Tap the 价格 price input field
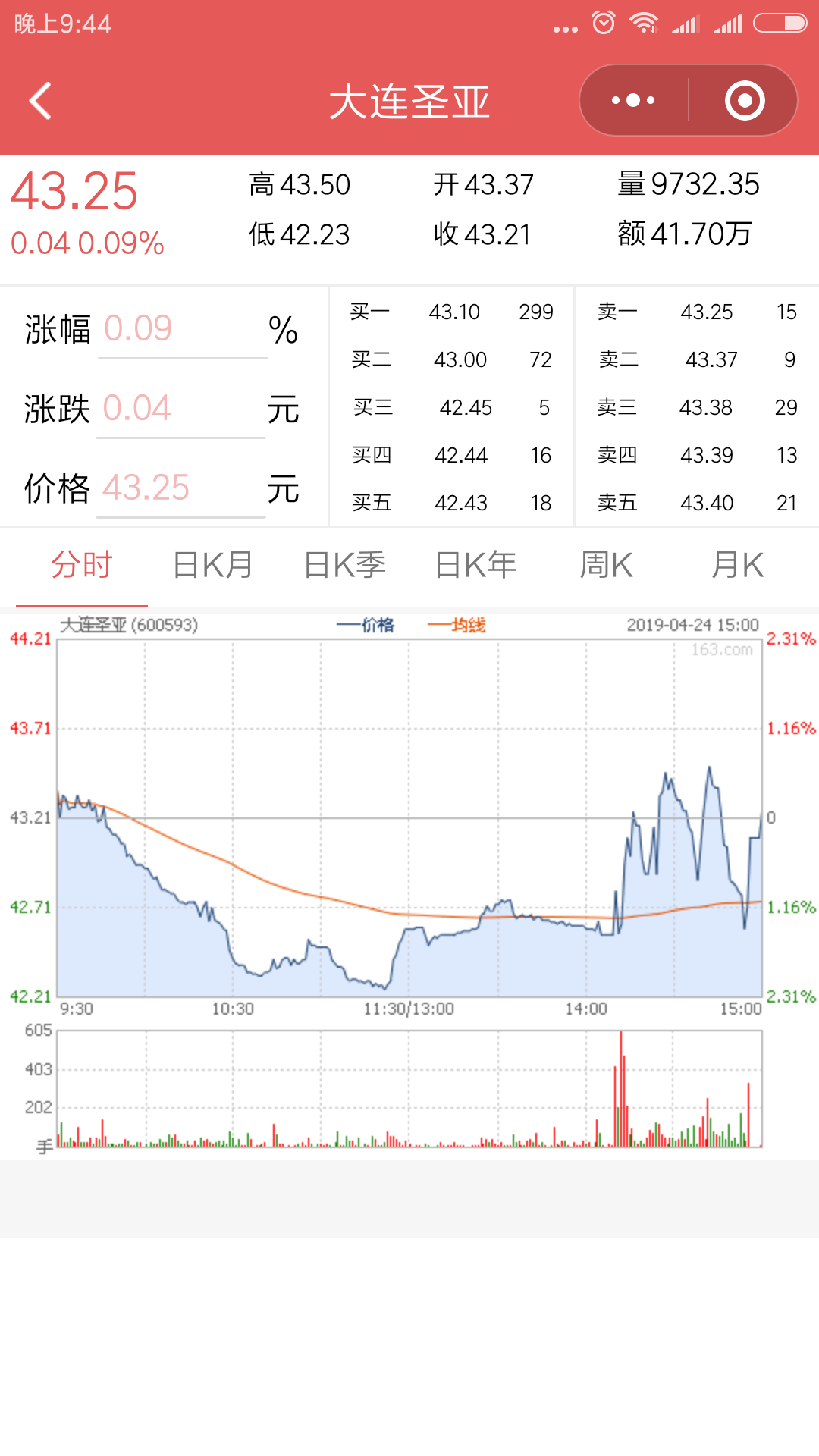 pos(180,489)
